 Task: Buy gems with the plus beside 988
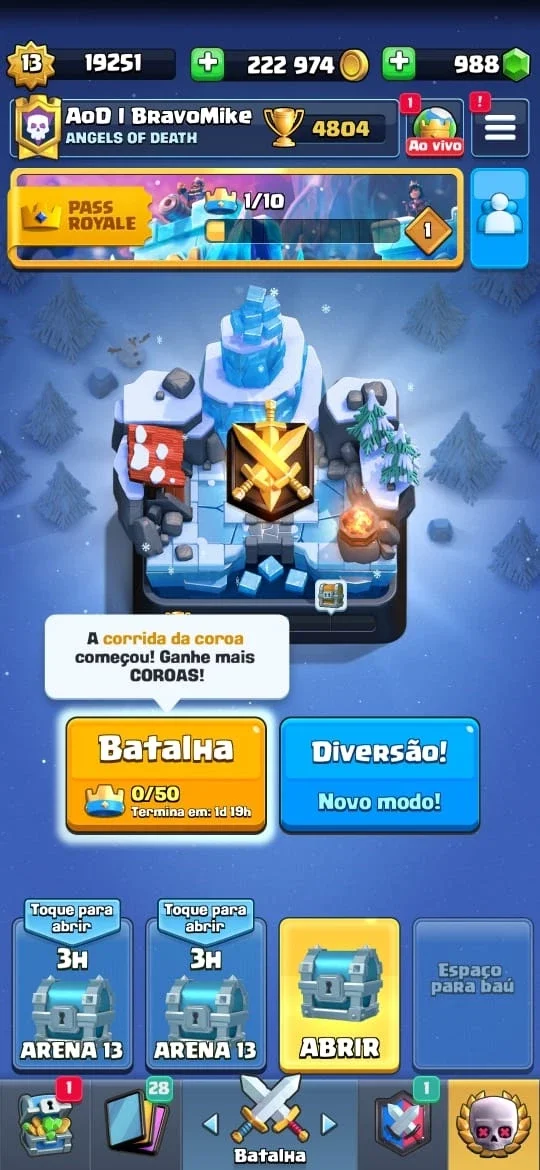[x=399, y=65]
